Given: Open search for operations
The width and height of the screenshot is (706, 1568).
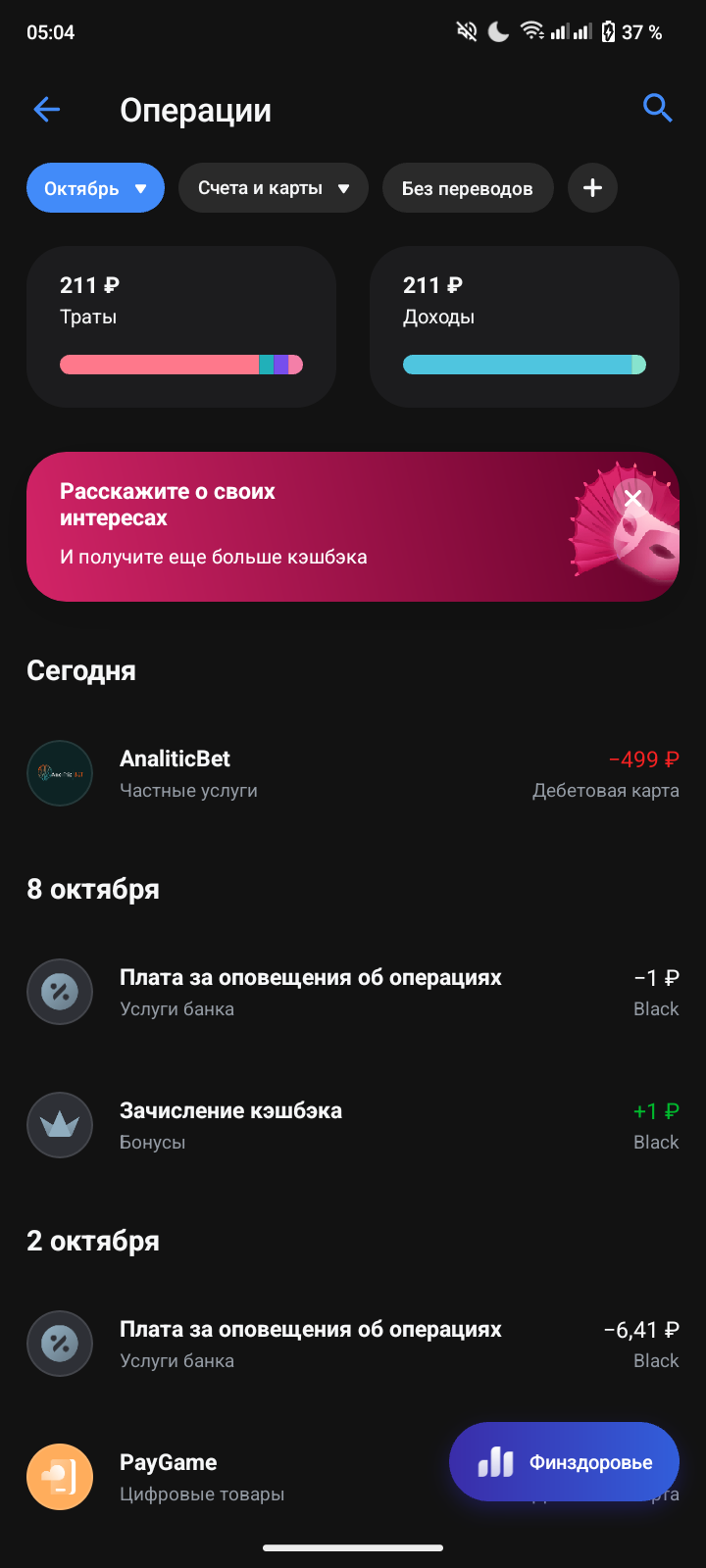Looking at the screenshot, I should (657, 109).
